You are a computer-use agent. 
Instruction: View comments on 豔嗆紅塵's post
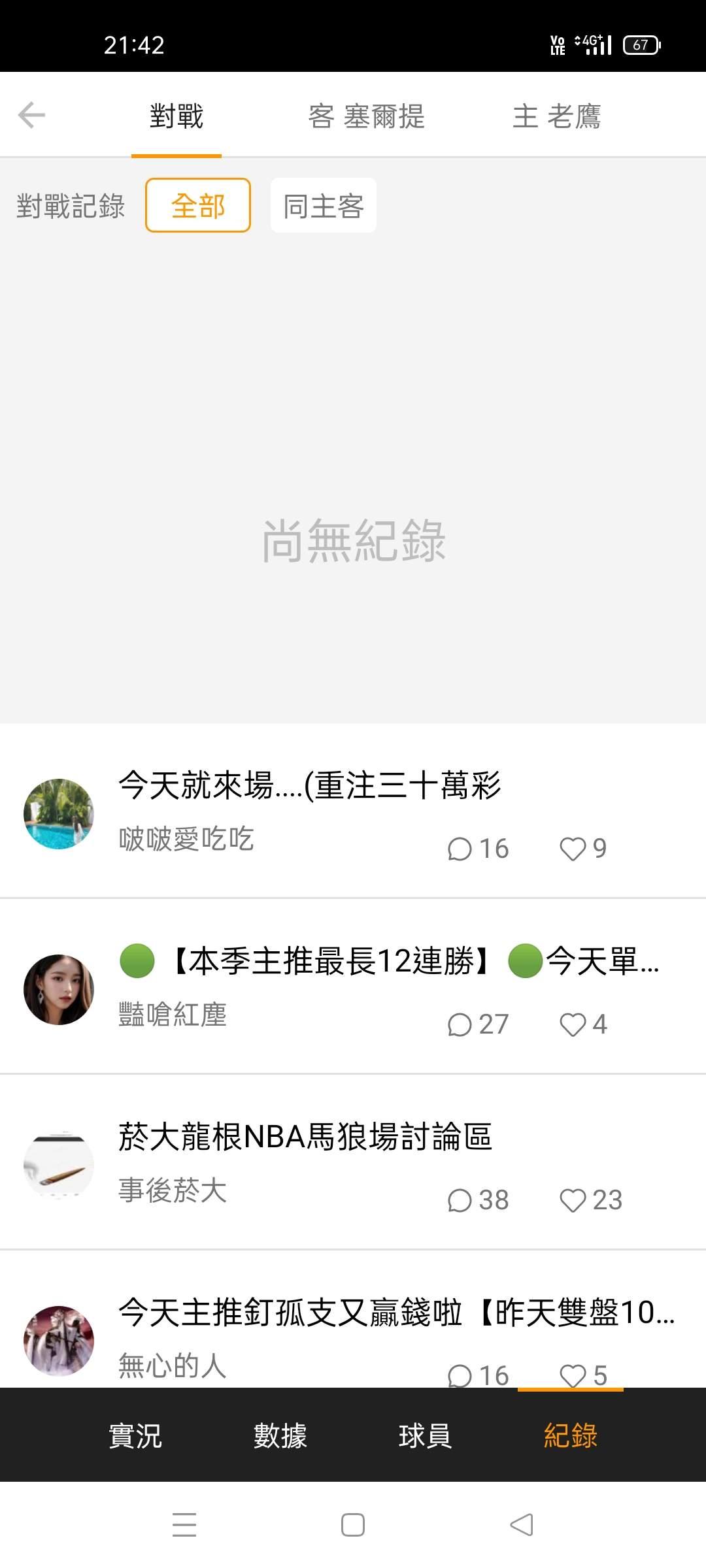(x=477, y=1024)
